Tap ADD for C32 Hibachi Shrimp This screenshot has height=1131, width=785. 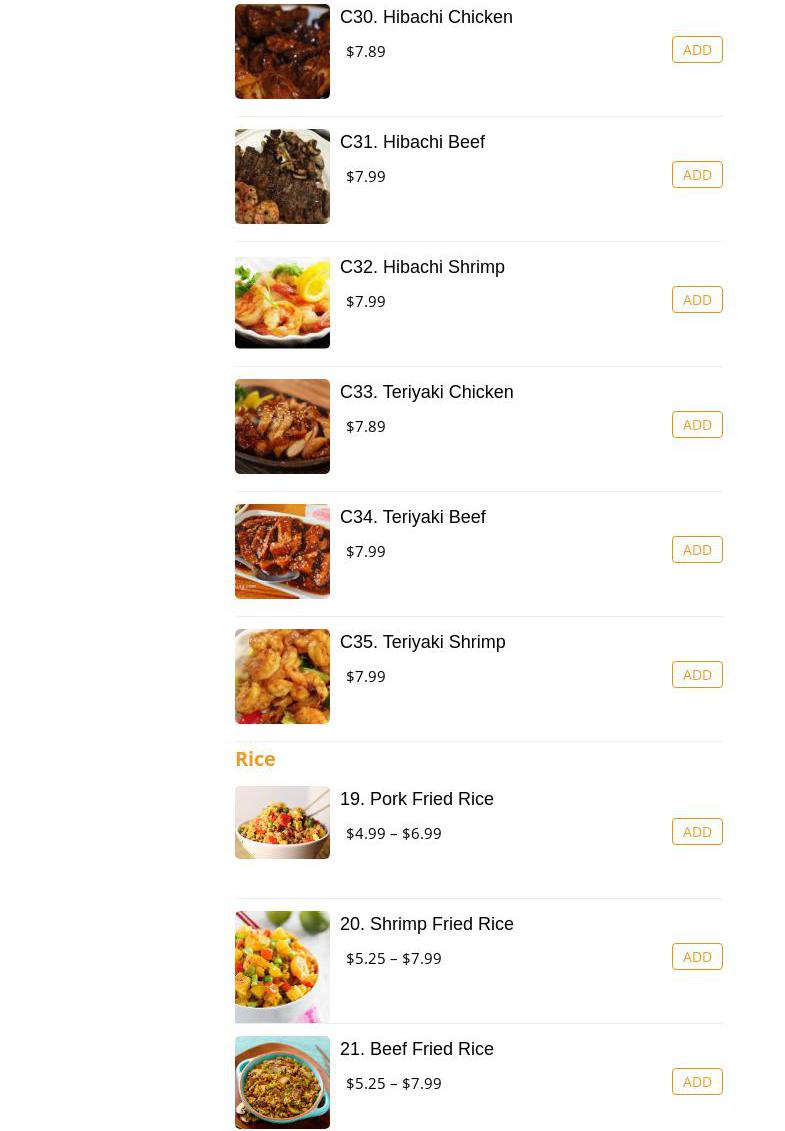[x=697, y=300]
